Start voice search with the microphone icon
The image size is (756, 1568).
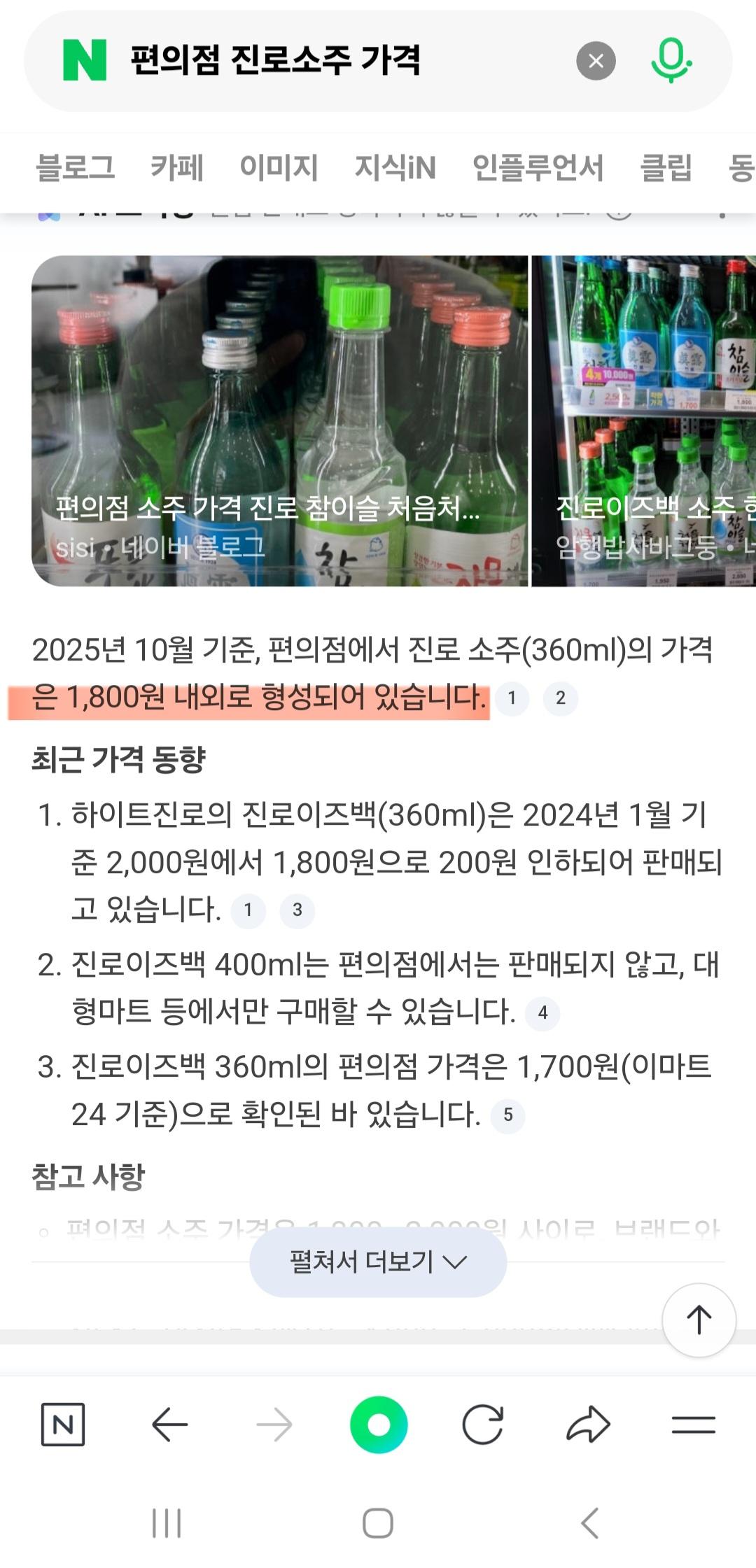tap(671, 59)
